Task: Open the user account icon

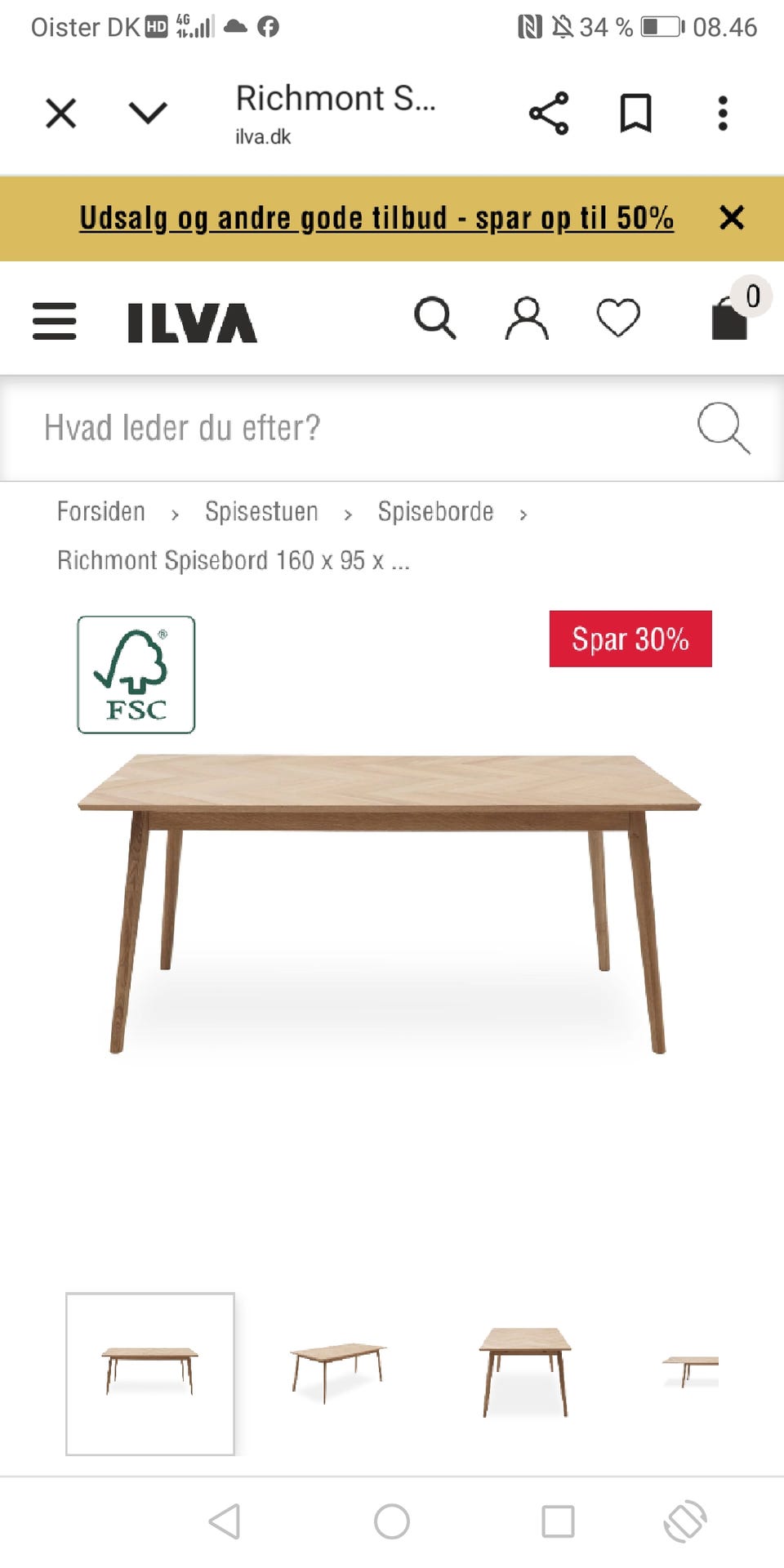Action: [x=527, y=318]
